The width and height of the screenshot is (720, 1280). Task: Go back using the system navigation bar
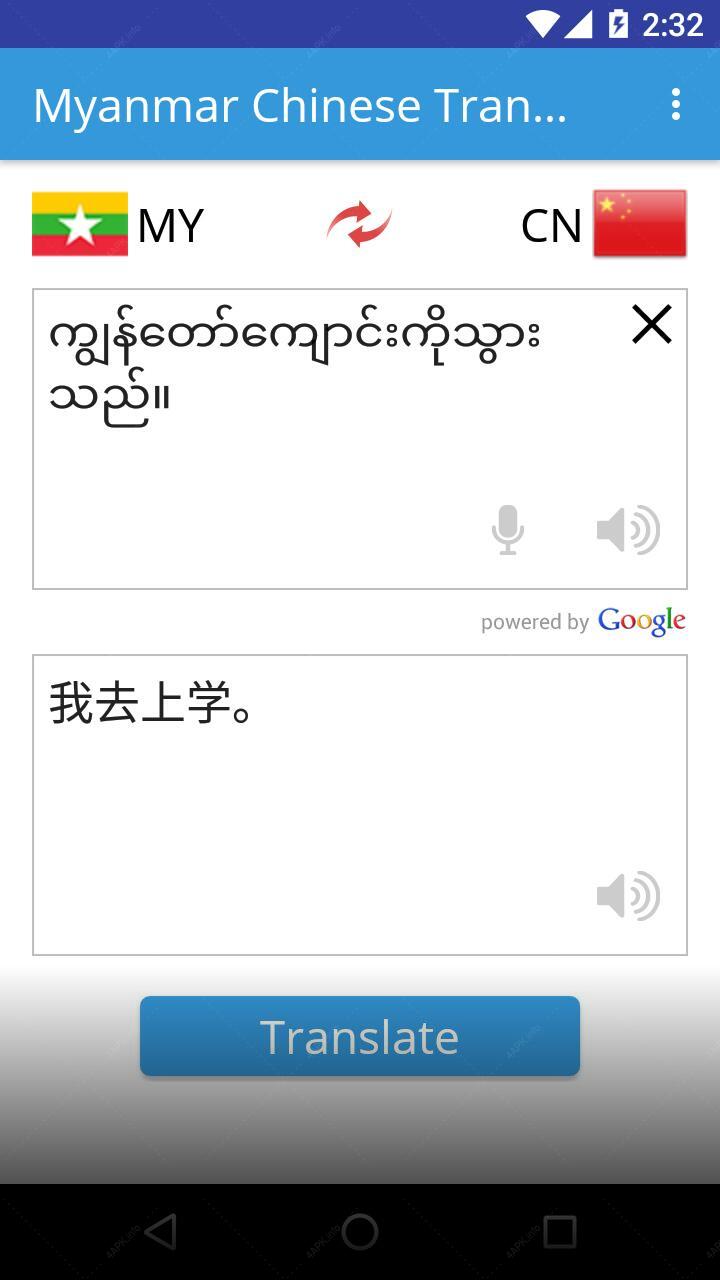[x=160, y=1232]
